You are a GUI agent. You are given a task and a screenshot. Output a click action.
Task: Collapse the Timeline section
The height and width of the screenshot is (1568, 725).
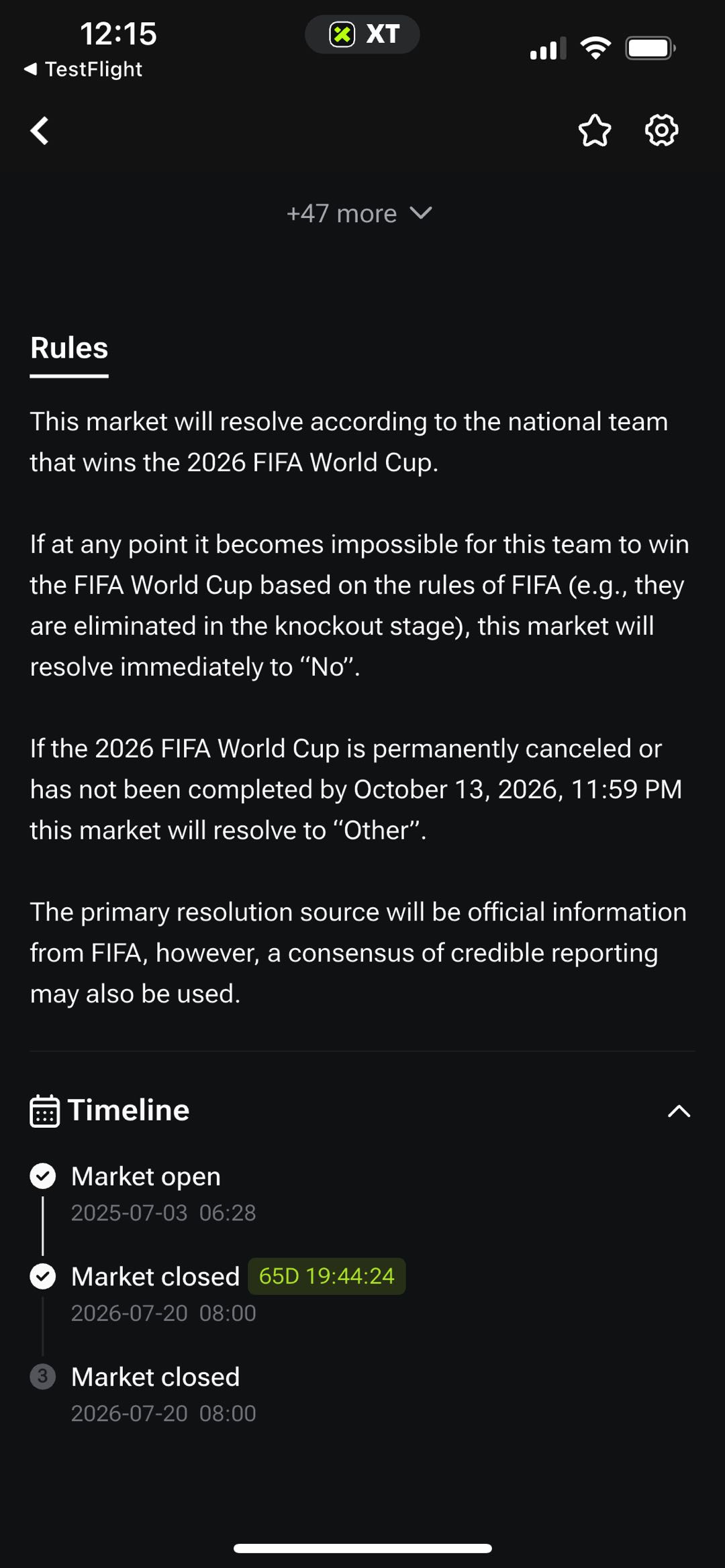tap(679, 1111)
